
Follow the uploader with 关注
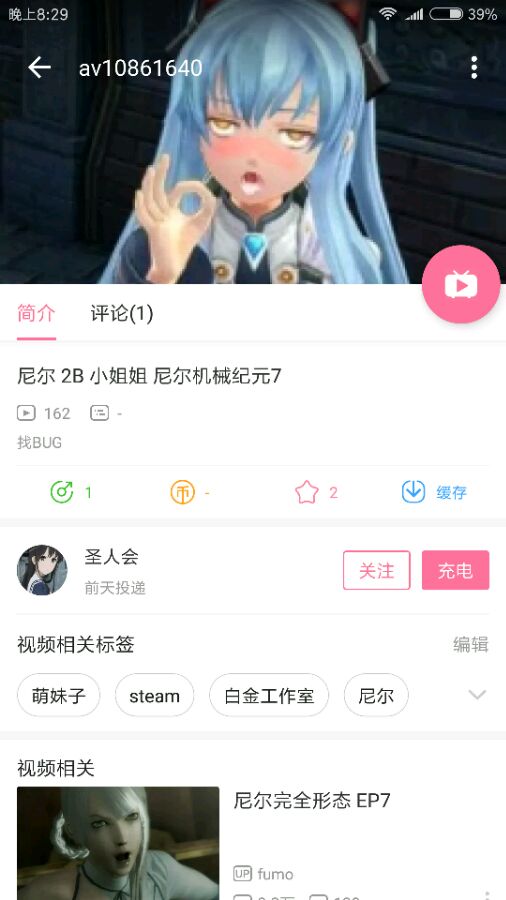(376, 570)
